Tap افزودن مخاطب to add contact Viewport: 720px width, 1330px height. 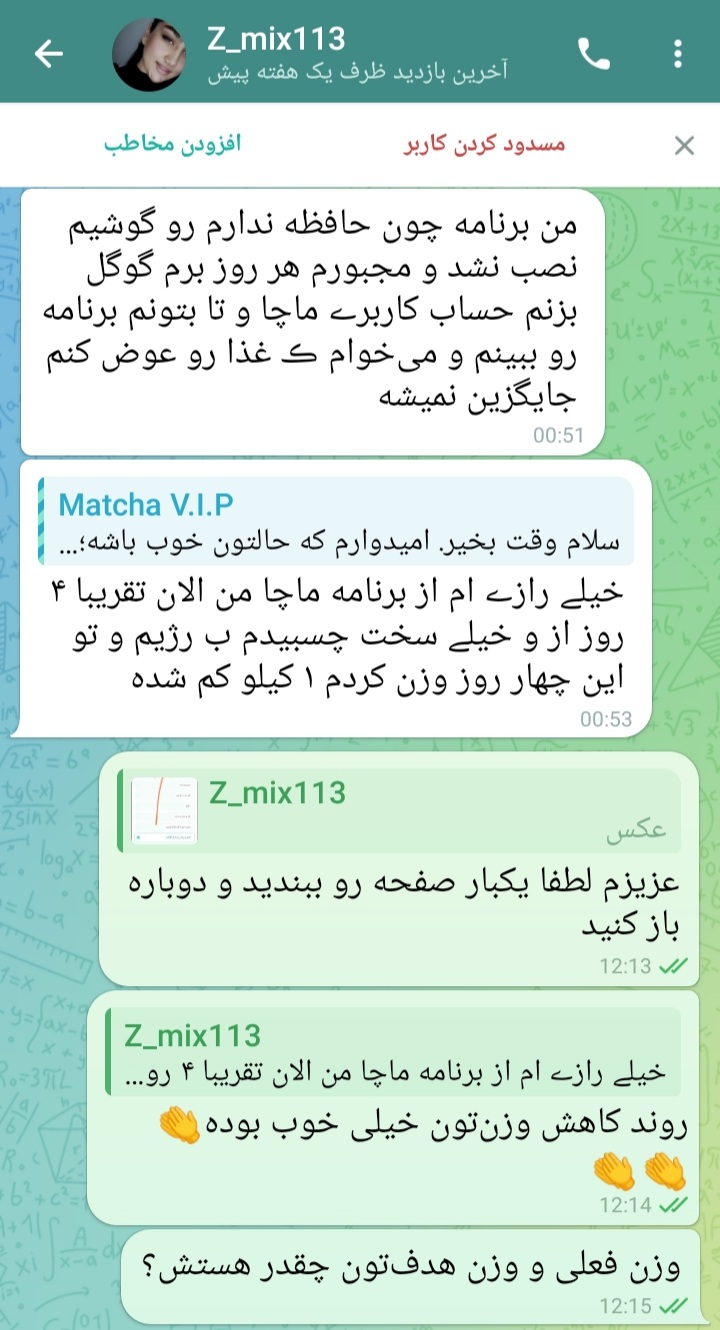pyautogui.click(x=173, y=145)
